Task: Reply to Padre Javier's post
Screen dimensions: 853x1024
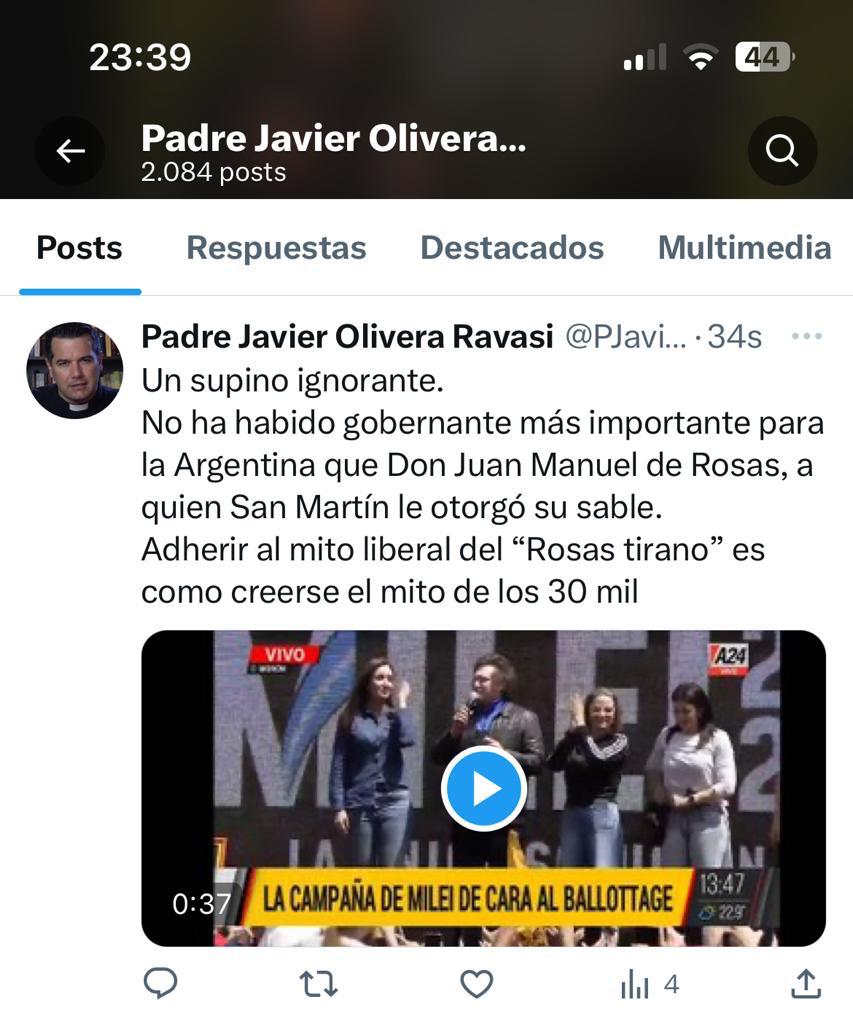Action: [x=160, y=984]
